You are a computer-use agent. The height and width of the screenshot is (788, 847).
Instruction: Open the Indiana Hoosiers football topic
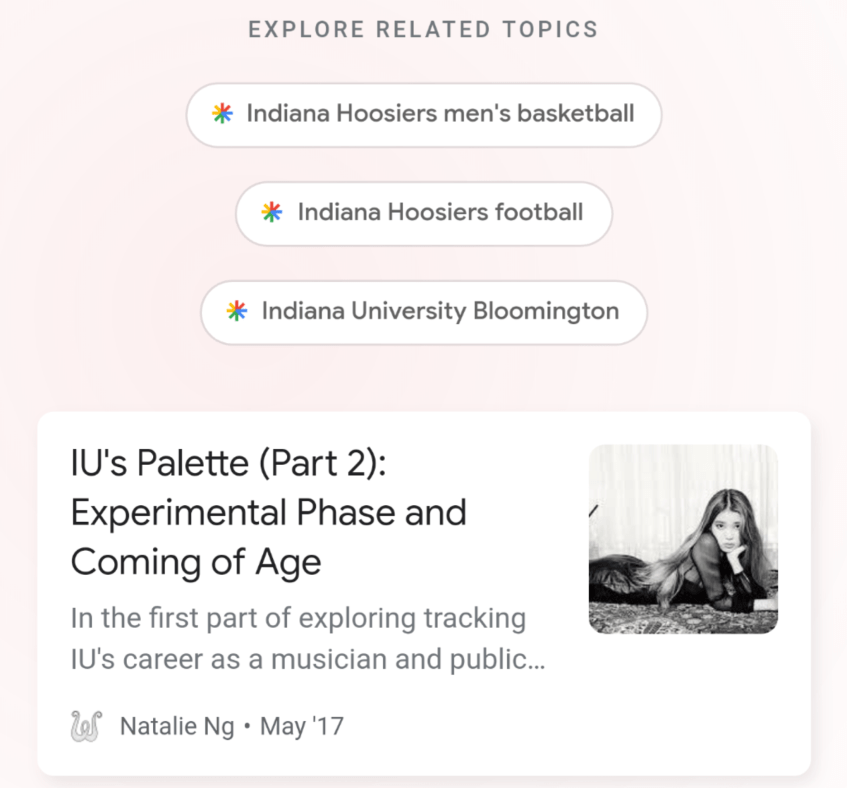click(x=424, y=213)
